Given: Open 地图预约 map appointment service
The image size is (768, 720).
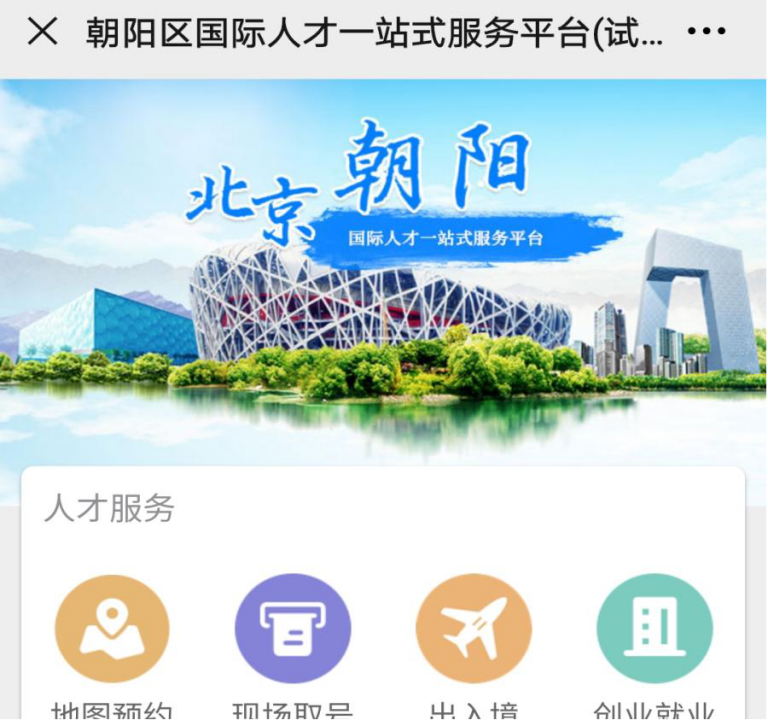Looking at the screenshot, I should pos(112,629).
